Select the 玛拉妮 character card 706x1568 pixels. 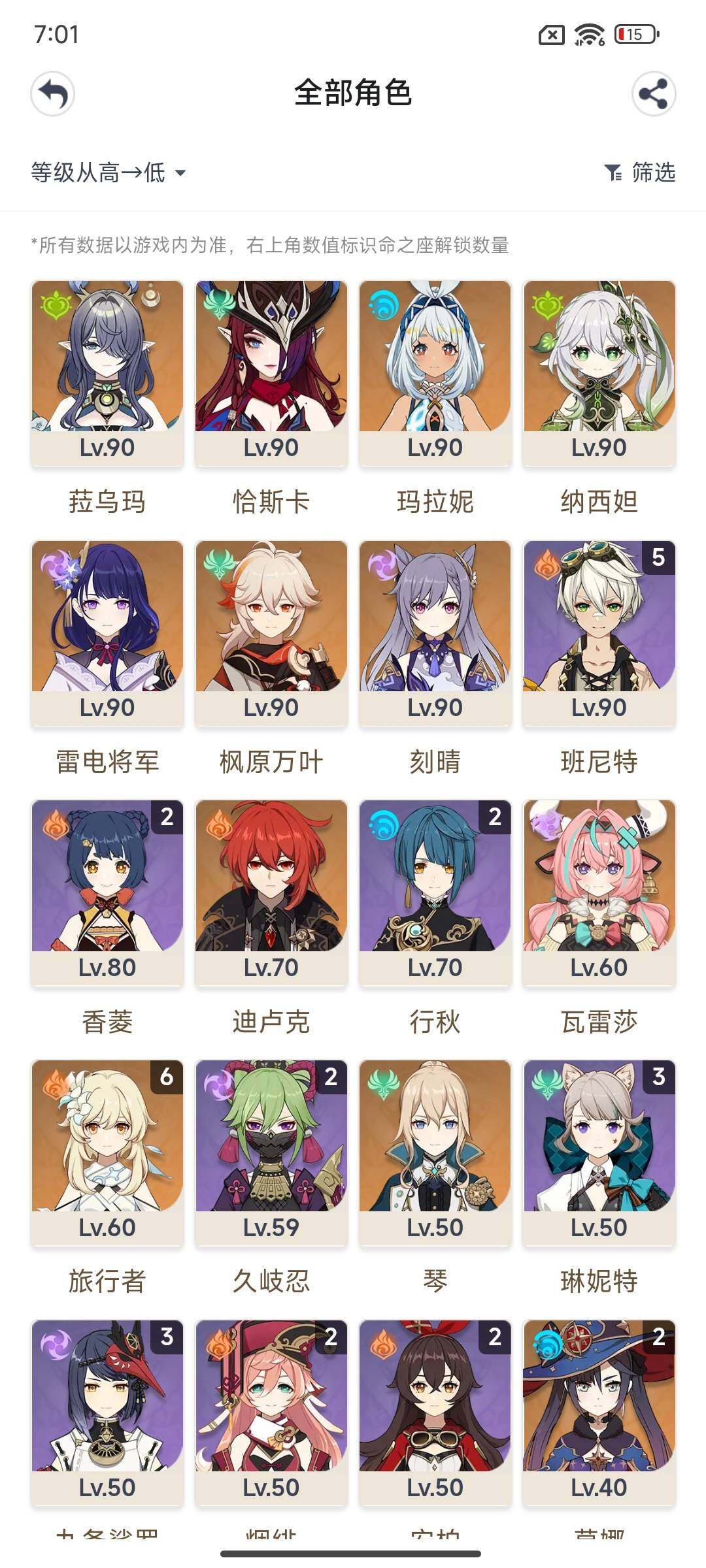(435, 372)
